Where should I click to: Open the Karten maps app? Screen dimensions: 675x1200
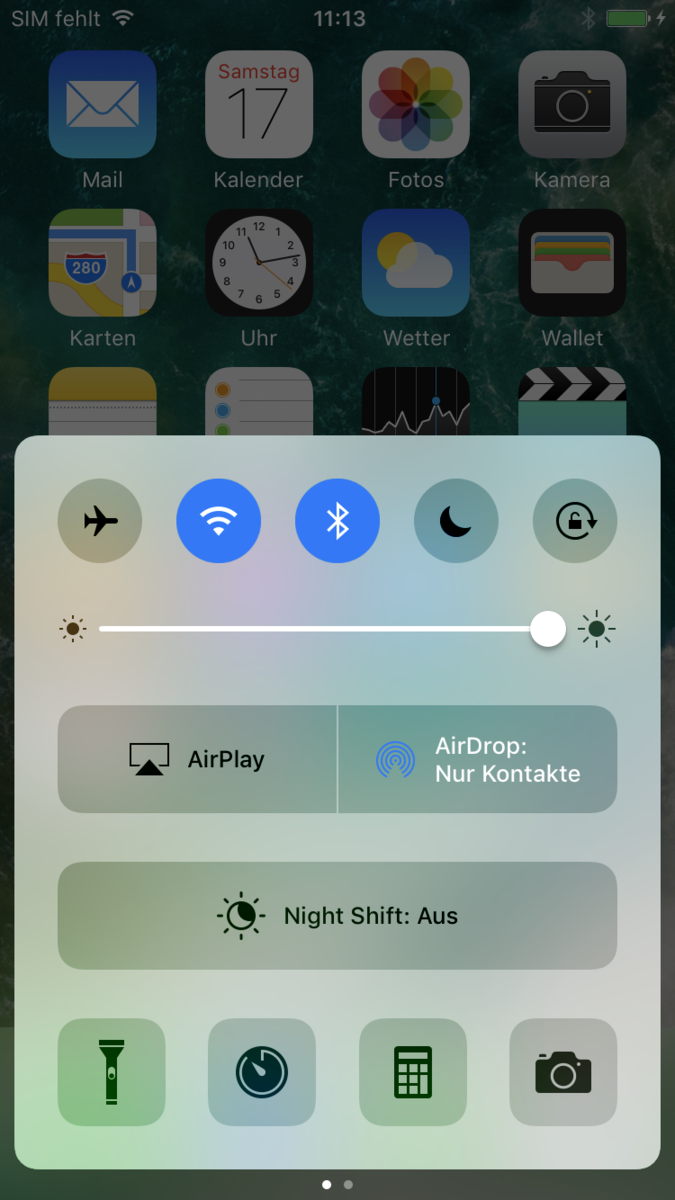[102, 262]
